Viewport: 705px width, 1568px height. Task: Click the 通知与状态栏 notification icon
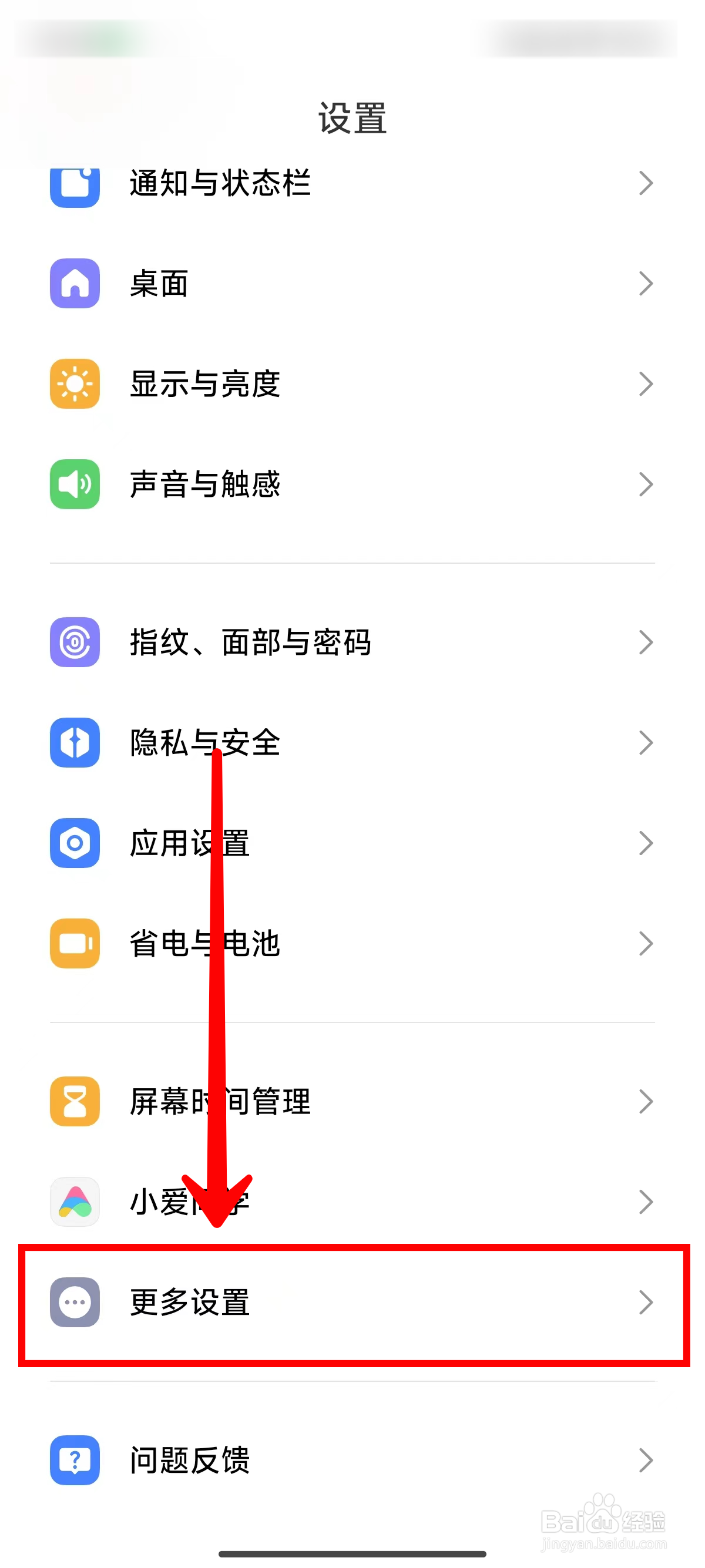[x=74, y=183]
